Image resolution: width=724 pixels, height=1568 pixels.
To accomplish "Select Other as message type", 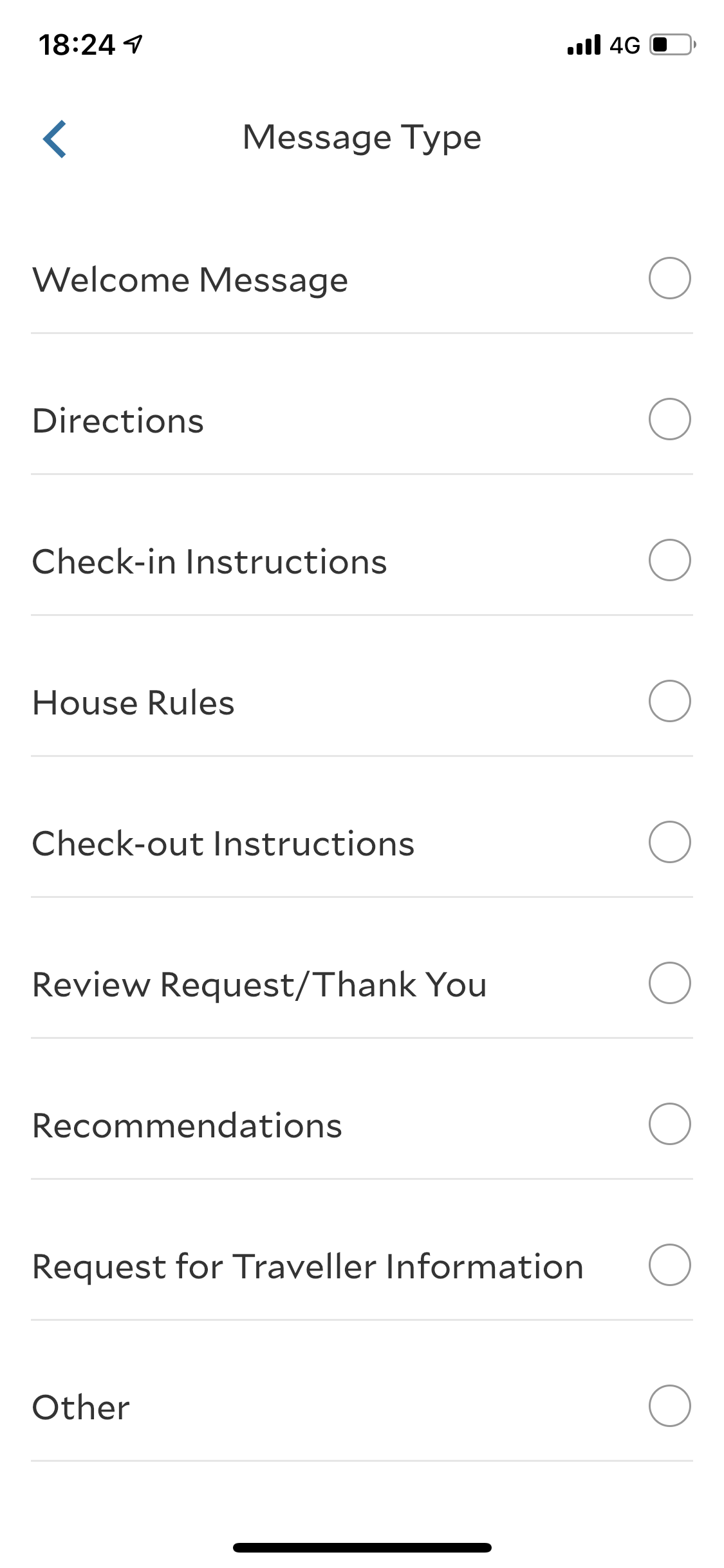I will (669, 1406).
